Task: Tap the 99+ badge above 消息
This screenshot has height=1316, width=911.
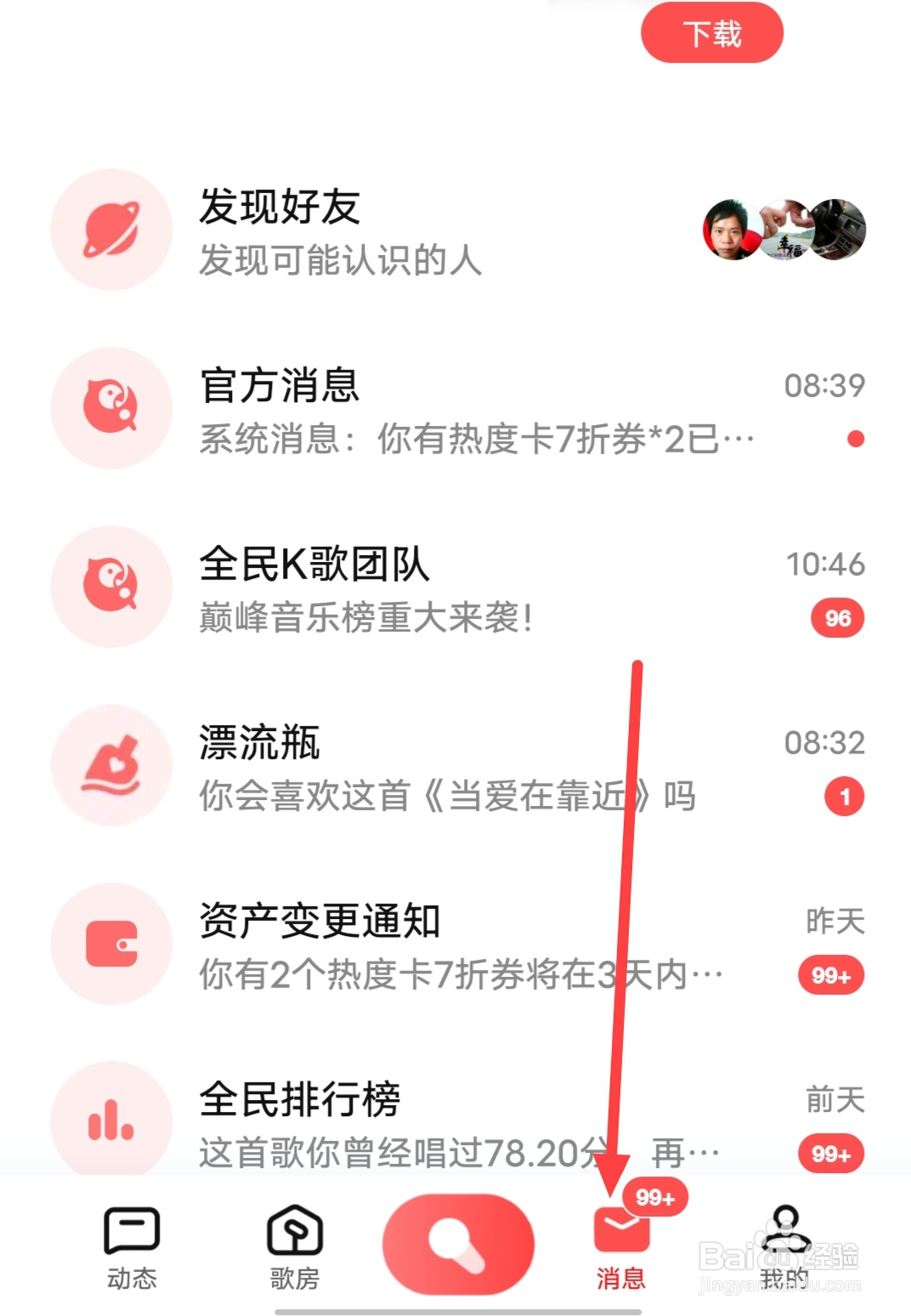Action: (654, 1199)
